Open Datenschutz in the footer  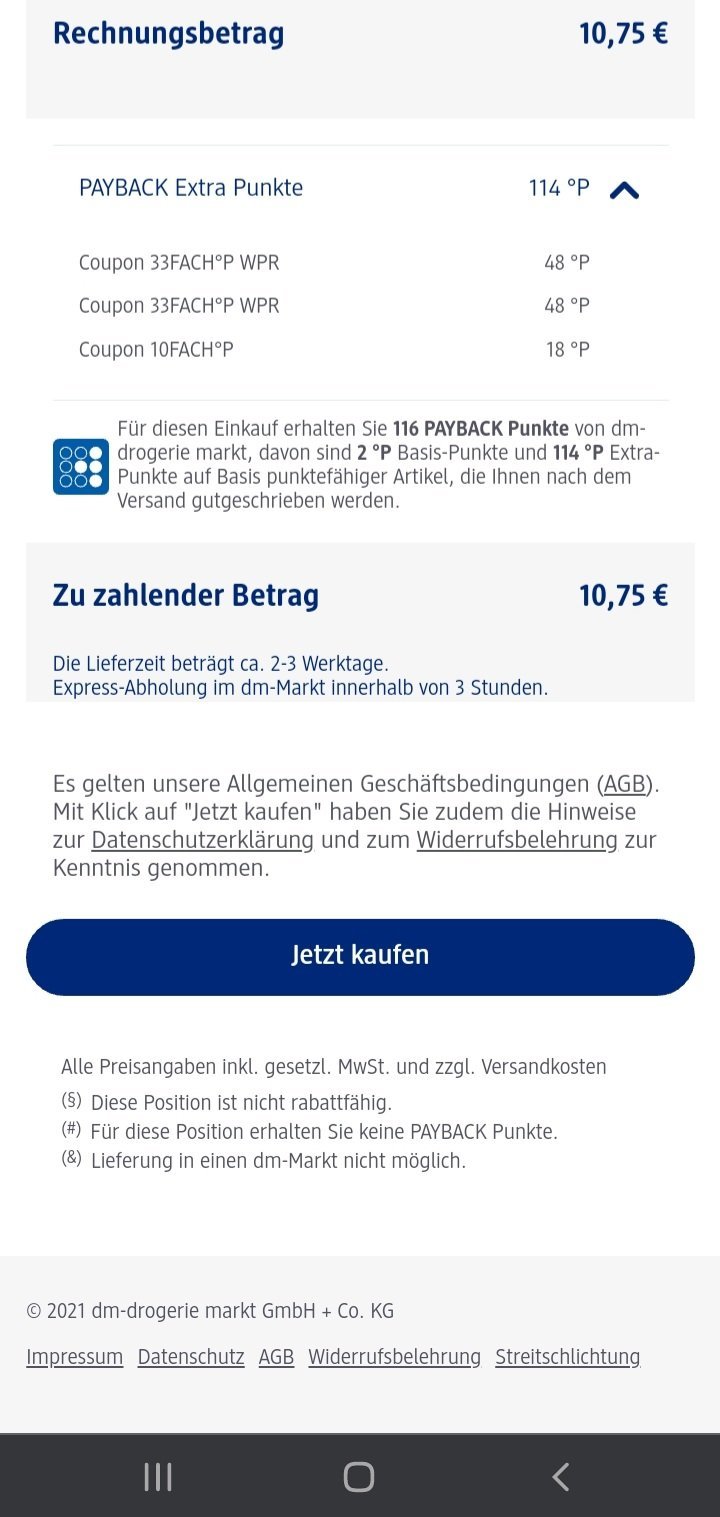[x=191, y=1357]
